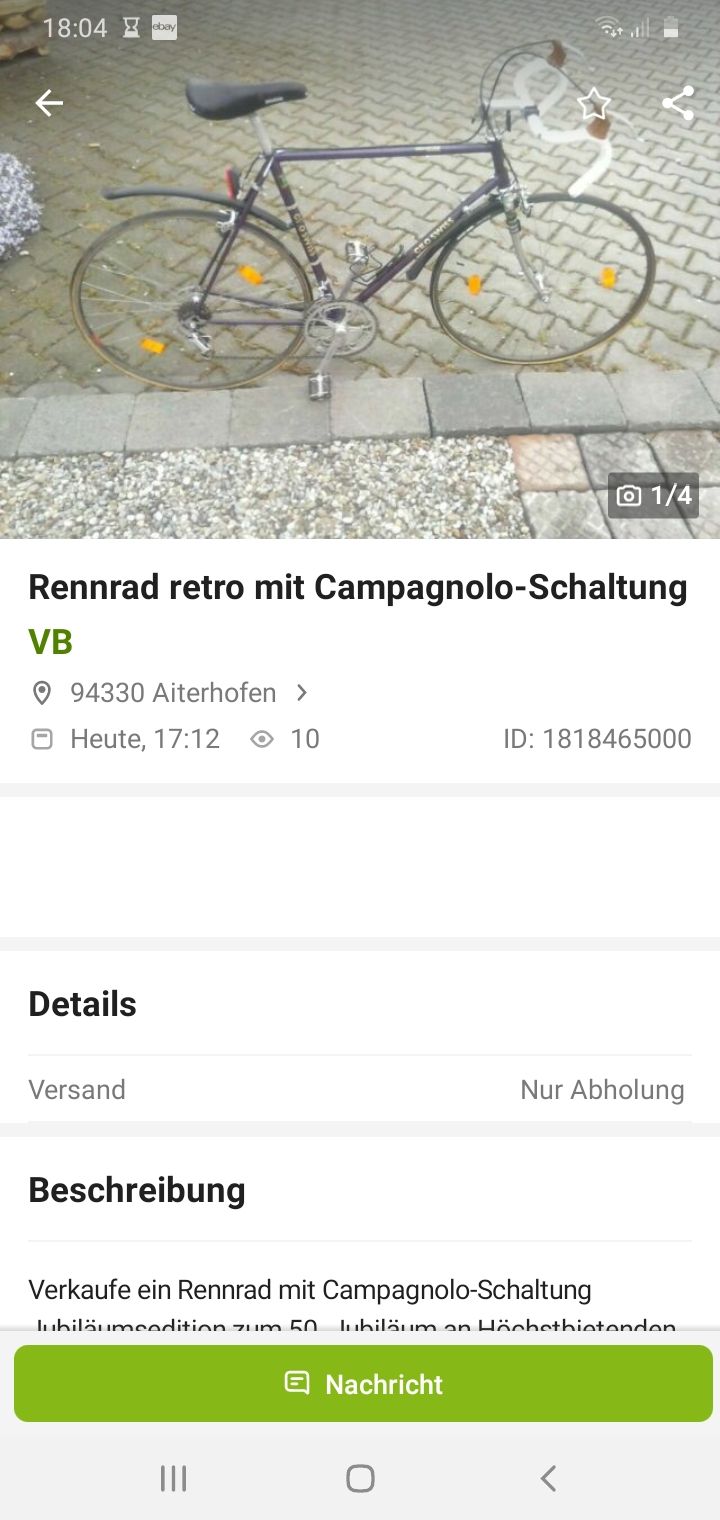The width and height of the screenshot is (720, 1520).
Task: Share this bicycle listing
Action: [x=678, y=103]
